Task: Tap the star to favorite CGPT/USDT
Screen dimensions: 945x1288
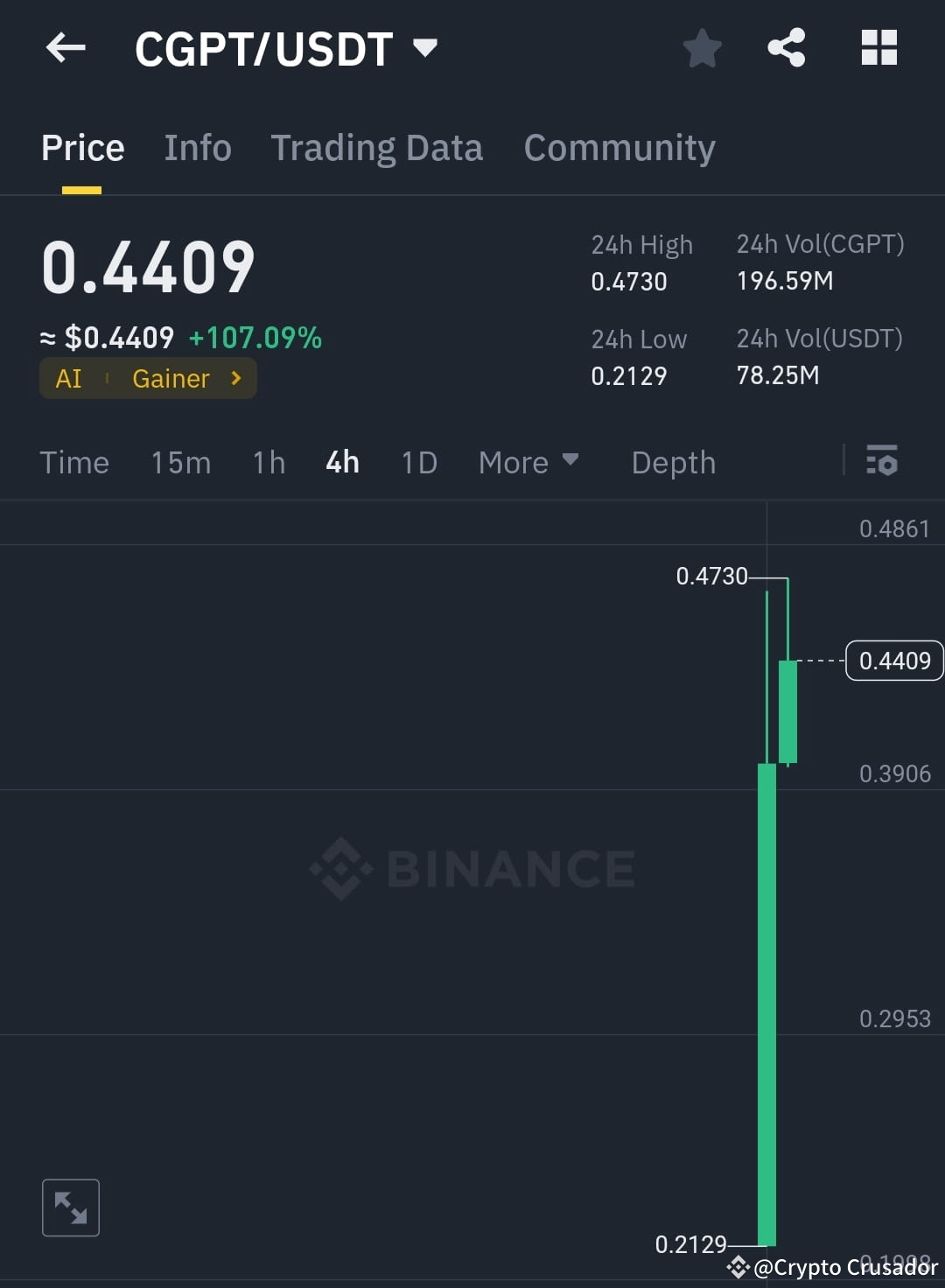Action: click(x=702, y=48)
